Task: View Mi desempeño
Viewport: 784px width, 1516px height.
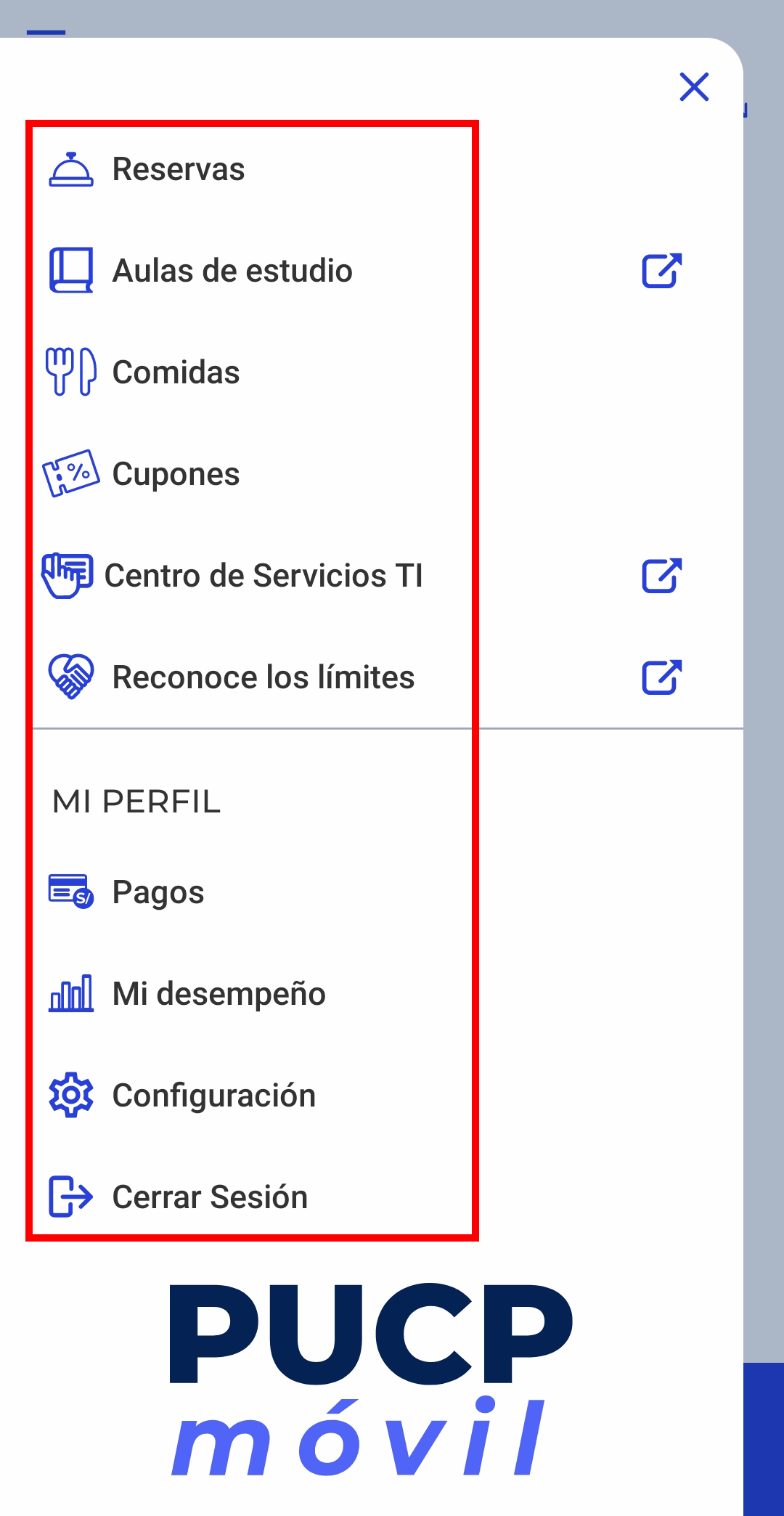Action: point(219,994)
